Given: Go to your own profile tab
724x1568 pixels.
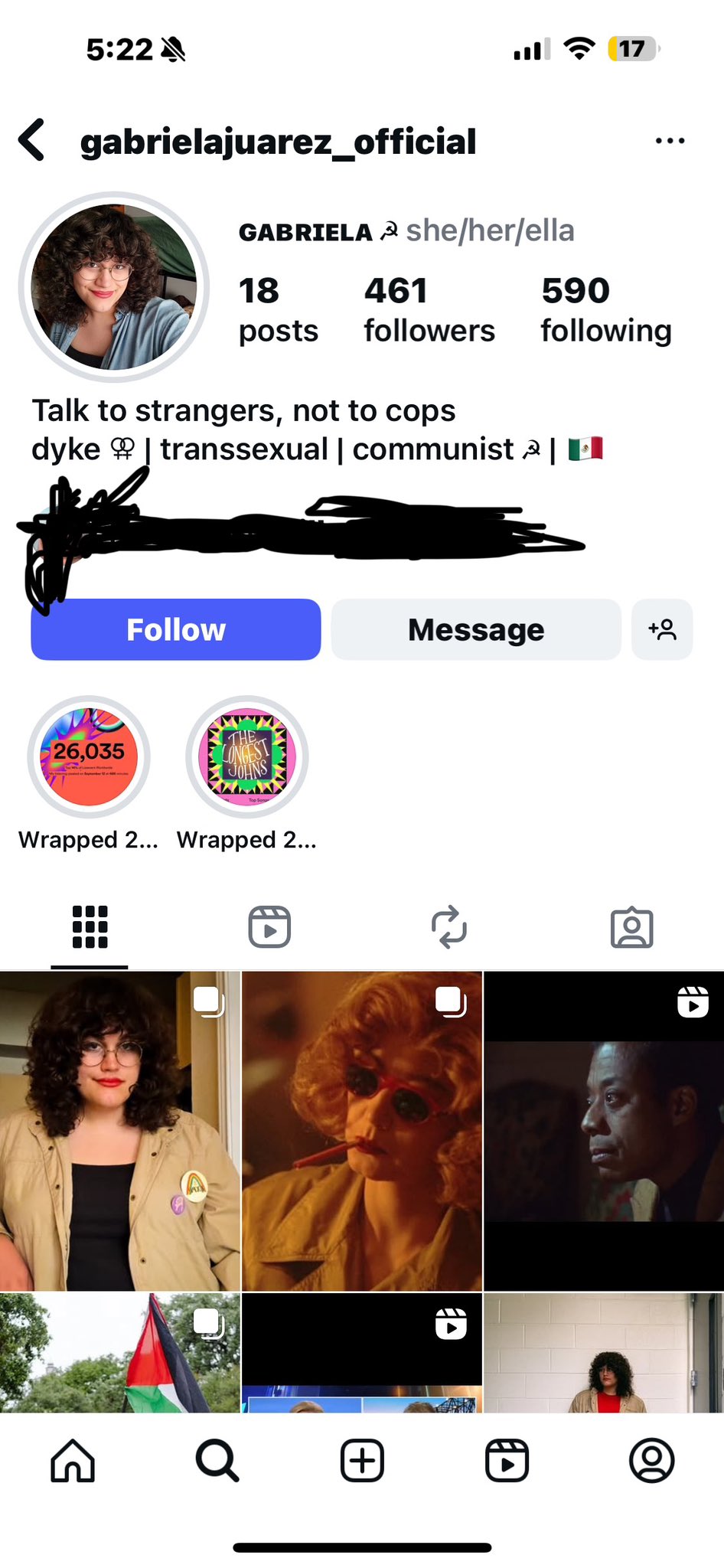Looking at the screenshot, I should (651, 1461).
